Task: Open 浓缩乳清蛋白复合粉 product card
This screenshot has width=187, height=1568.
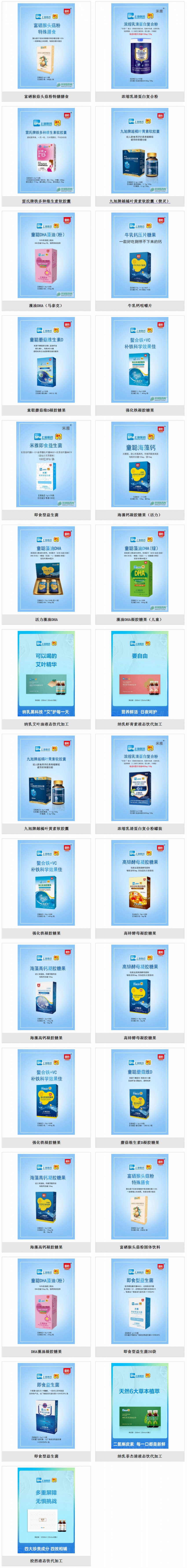Action: [140, 46]
